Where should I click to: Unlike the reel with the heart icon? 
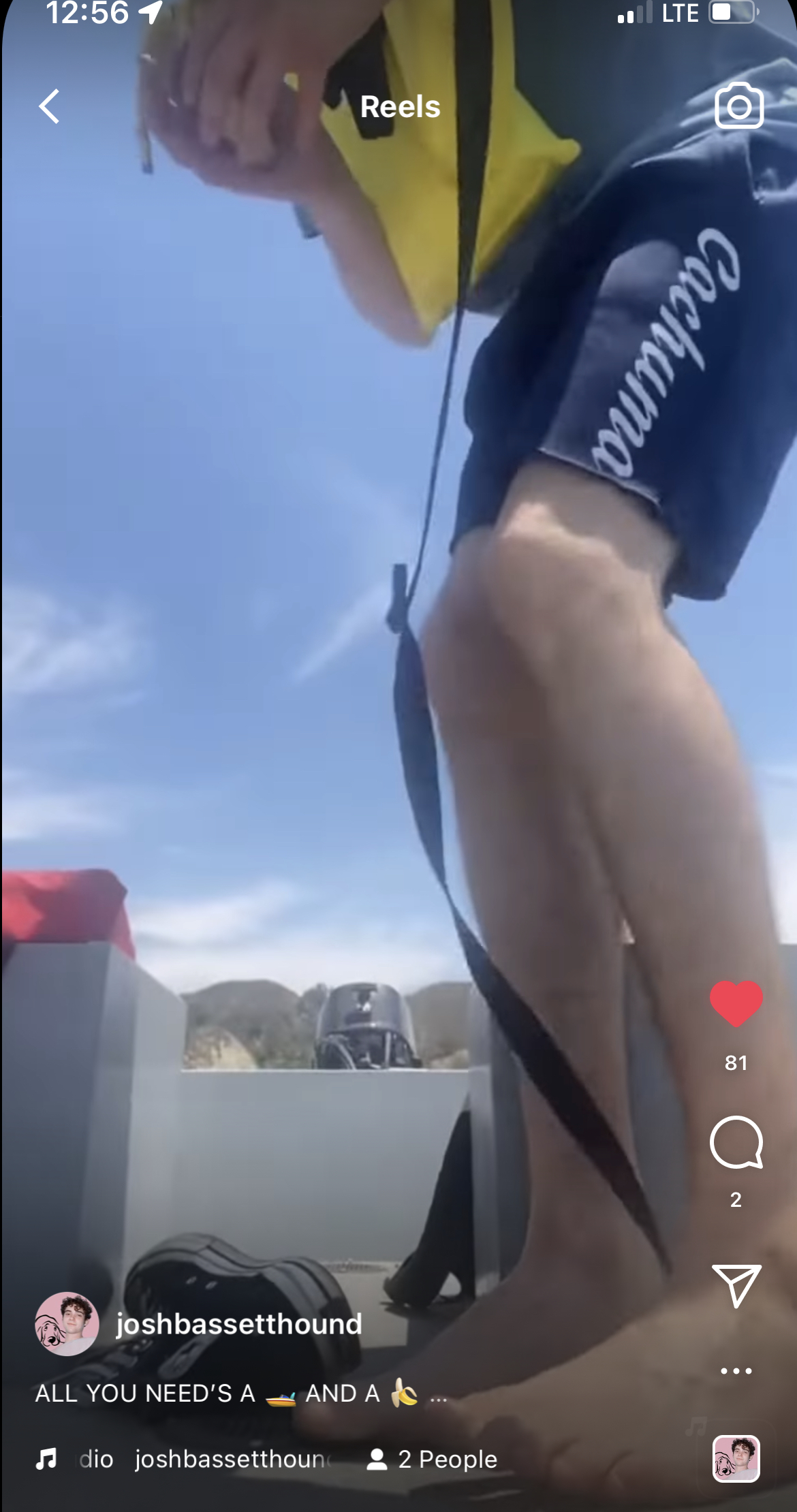point(736,1003)
